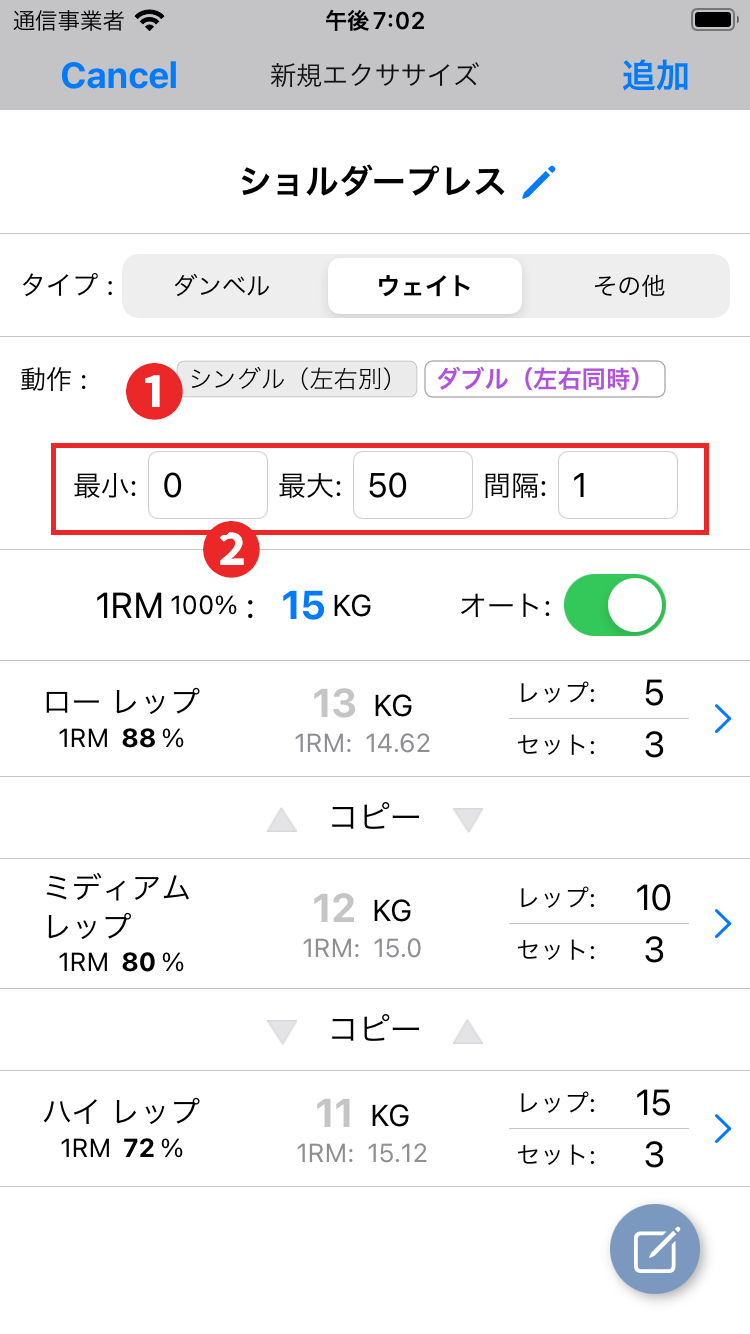This screenshot has height=1334, width=750.
Task: Tap the down copy arrow above ハイ レップ
Action: pos(282,1031)
